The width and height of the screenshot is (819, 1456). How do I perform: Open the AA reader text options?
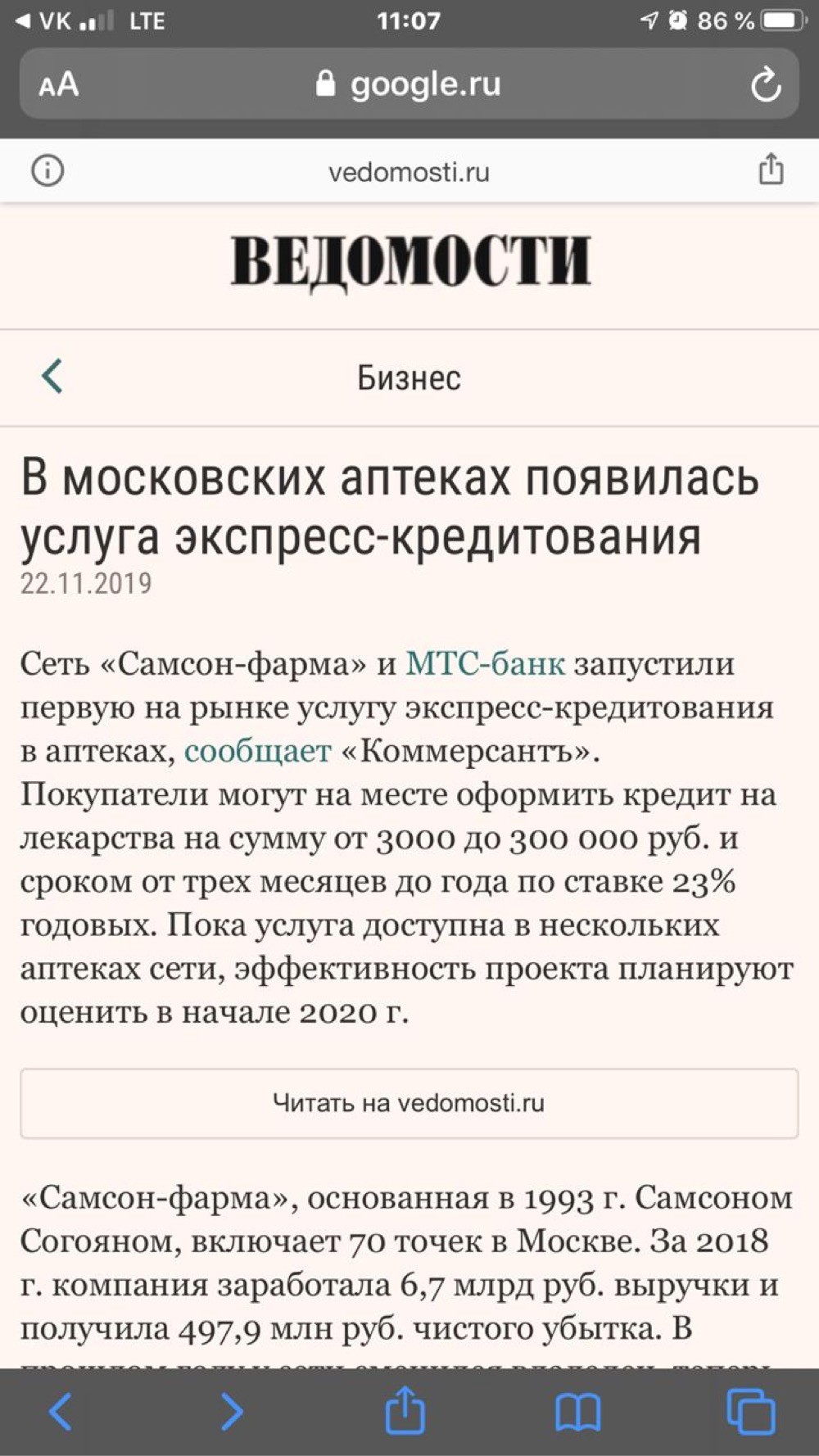pos(59,84)
